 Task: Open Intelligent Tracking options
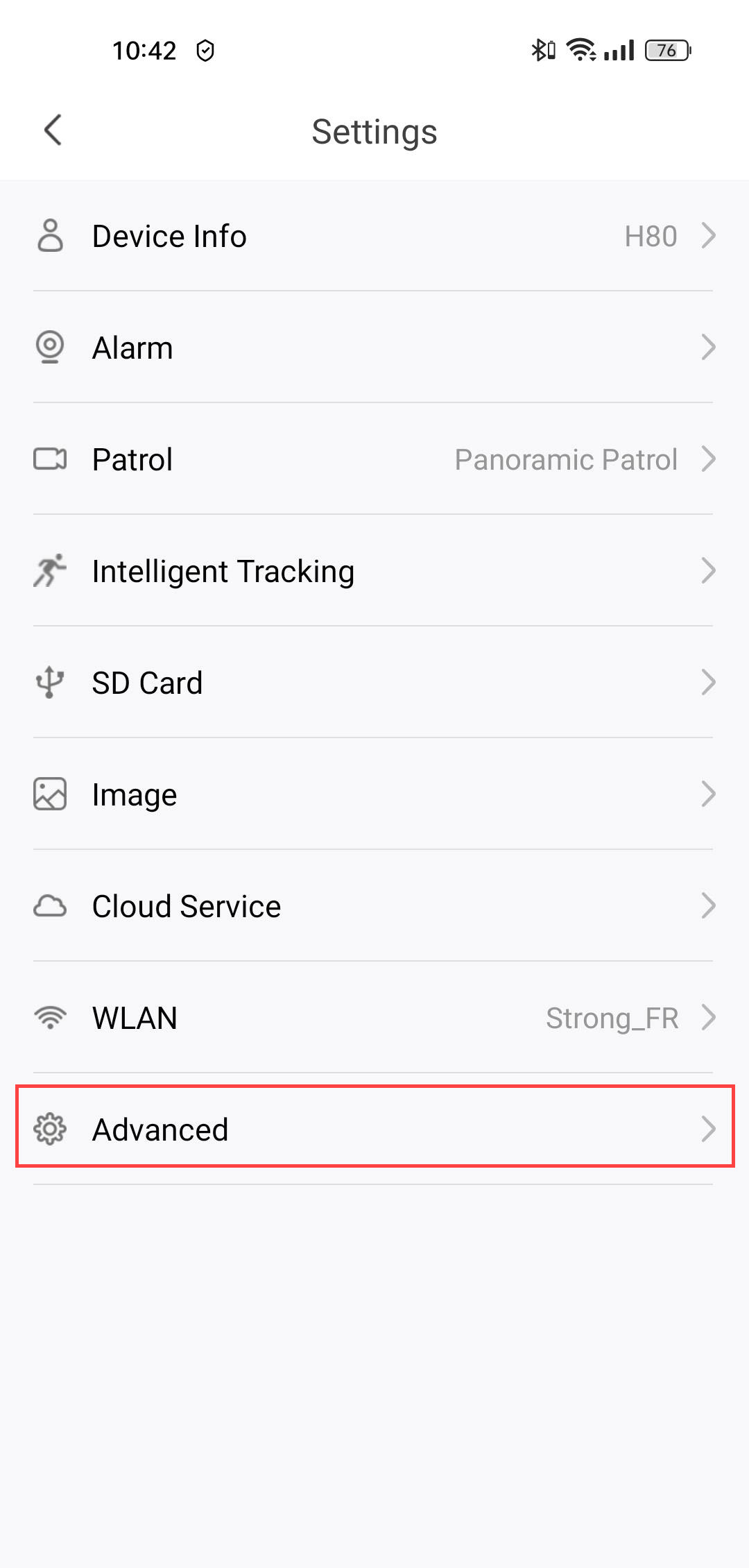click(x=374, y=571)
